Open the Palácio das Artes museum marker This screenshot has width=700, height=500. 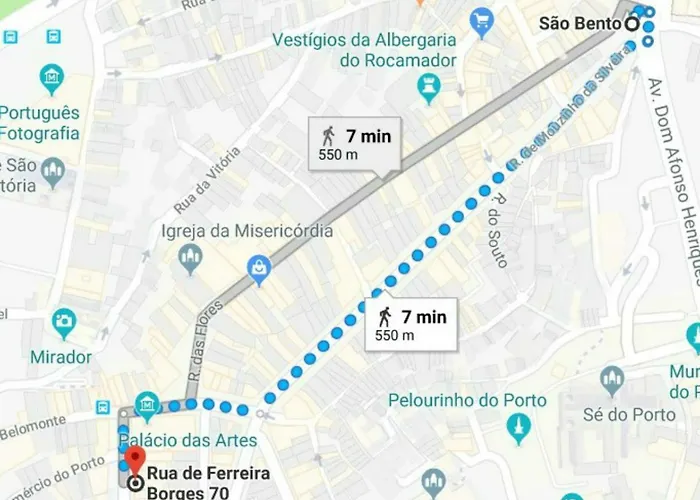pos(148,405)
